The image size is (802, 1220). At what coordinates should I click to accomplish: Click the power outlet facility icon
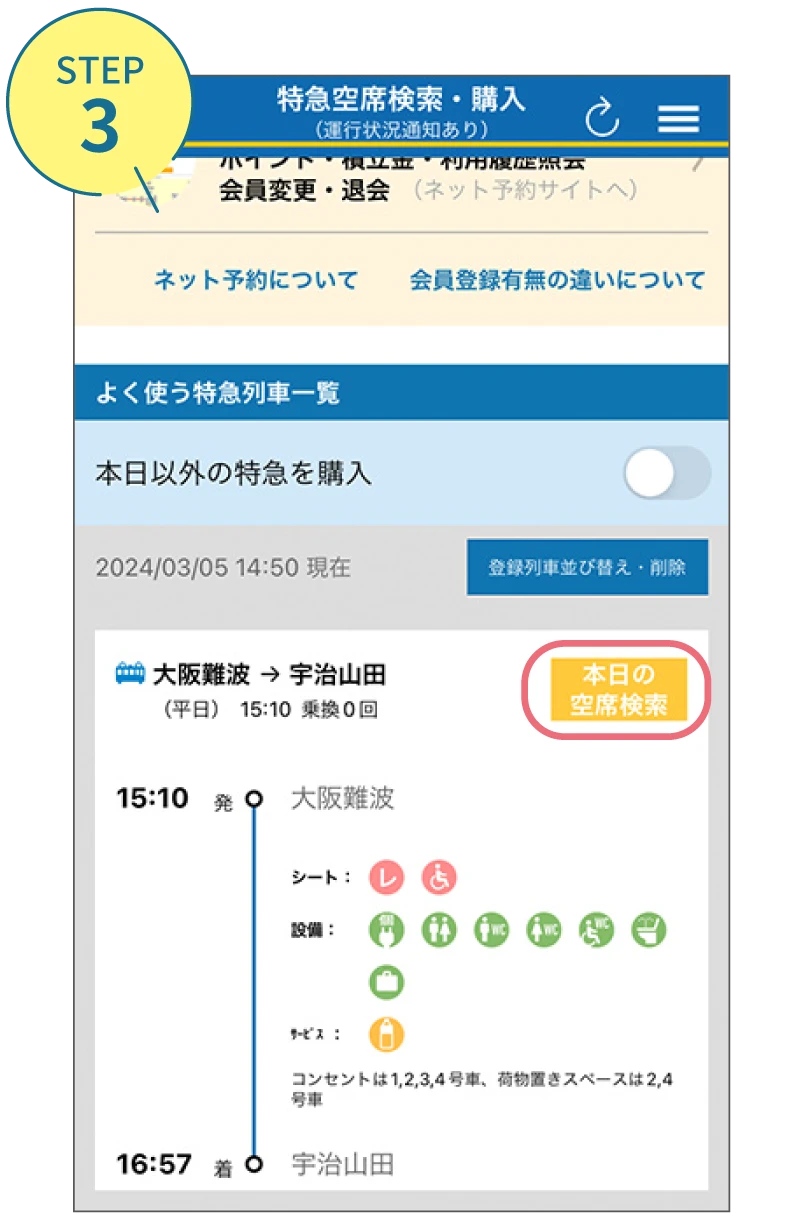386,930
